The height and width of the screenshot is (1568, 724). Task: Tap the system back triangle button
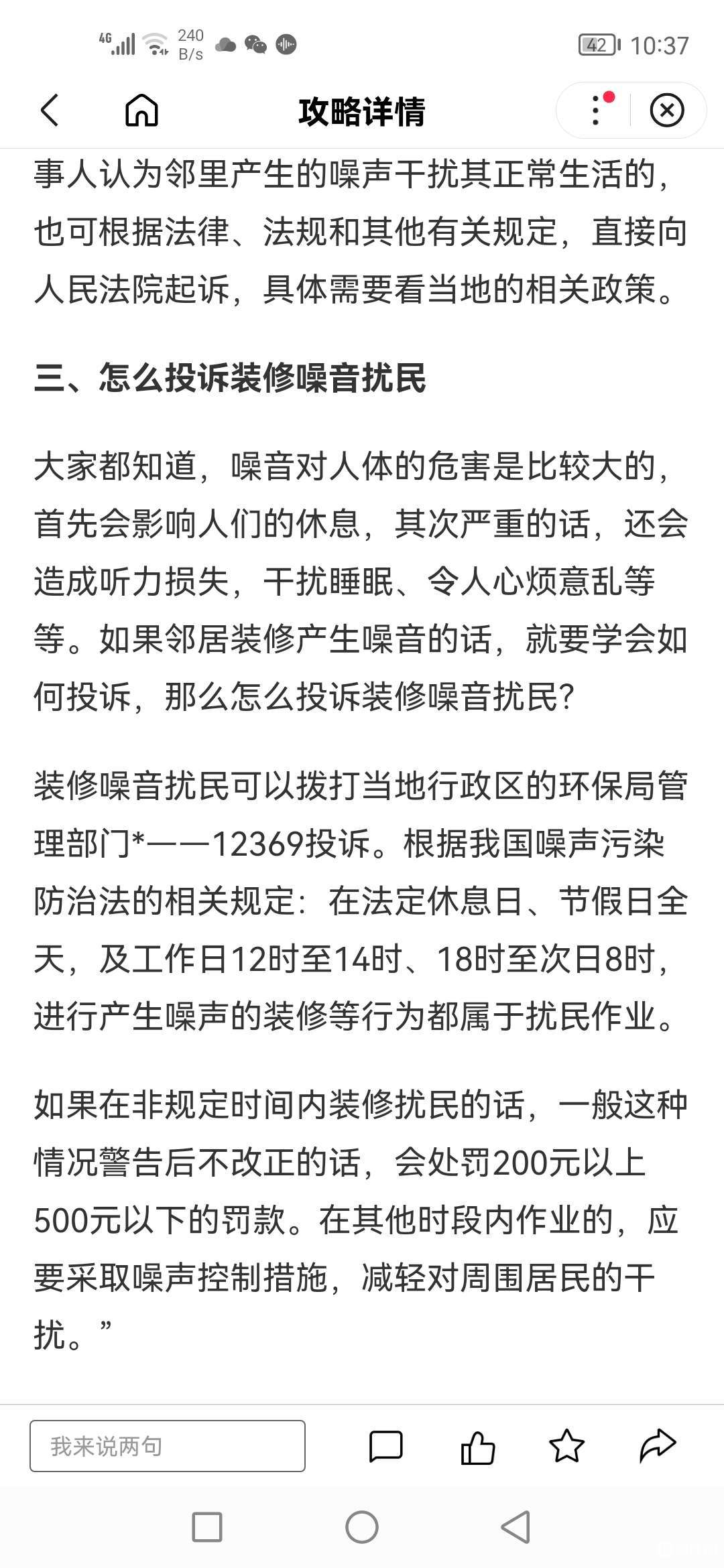pos(516,1528)
